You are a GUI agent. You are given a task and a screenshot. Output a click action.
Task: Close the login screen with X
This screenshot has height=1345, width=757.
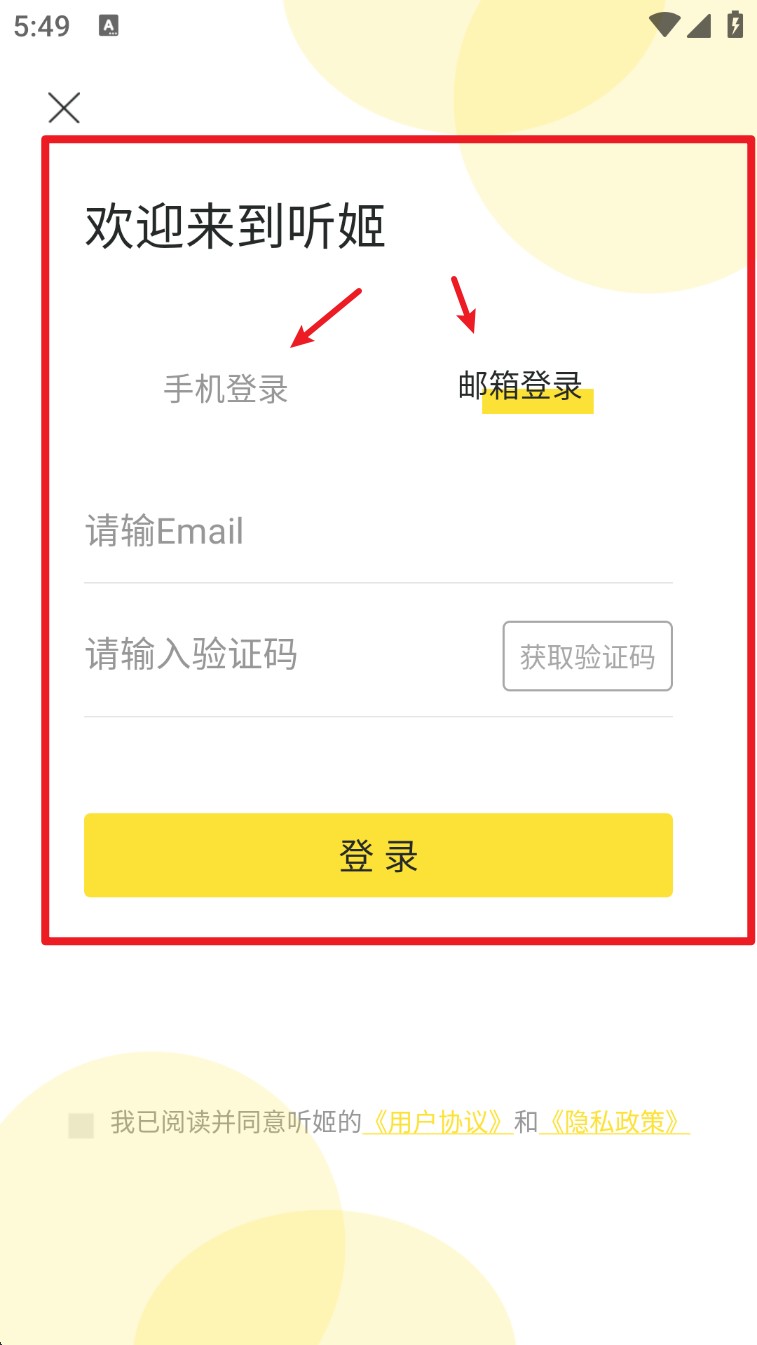click(x=64, y=108)
